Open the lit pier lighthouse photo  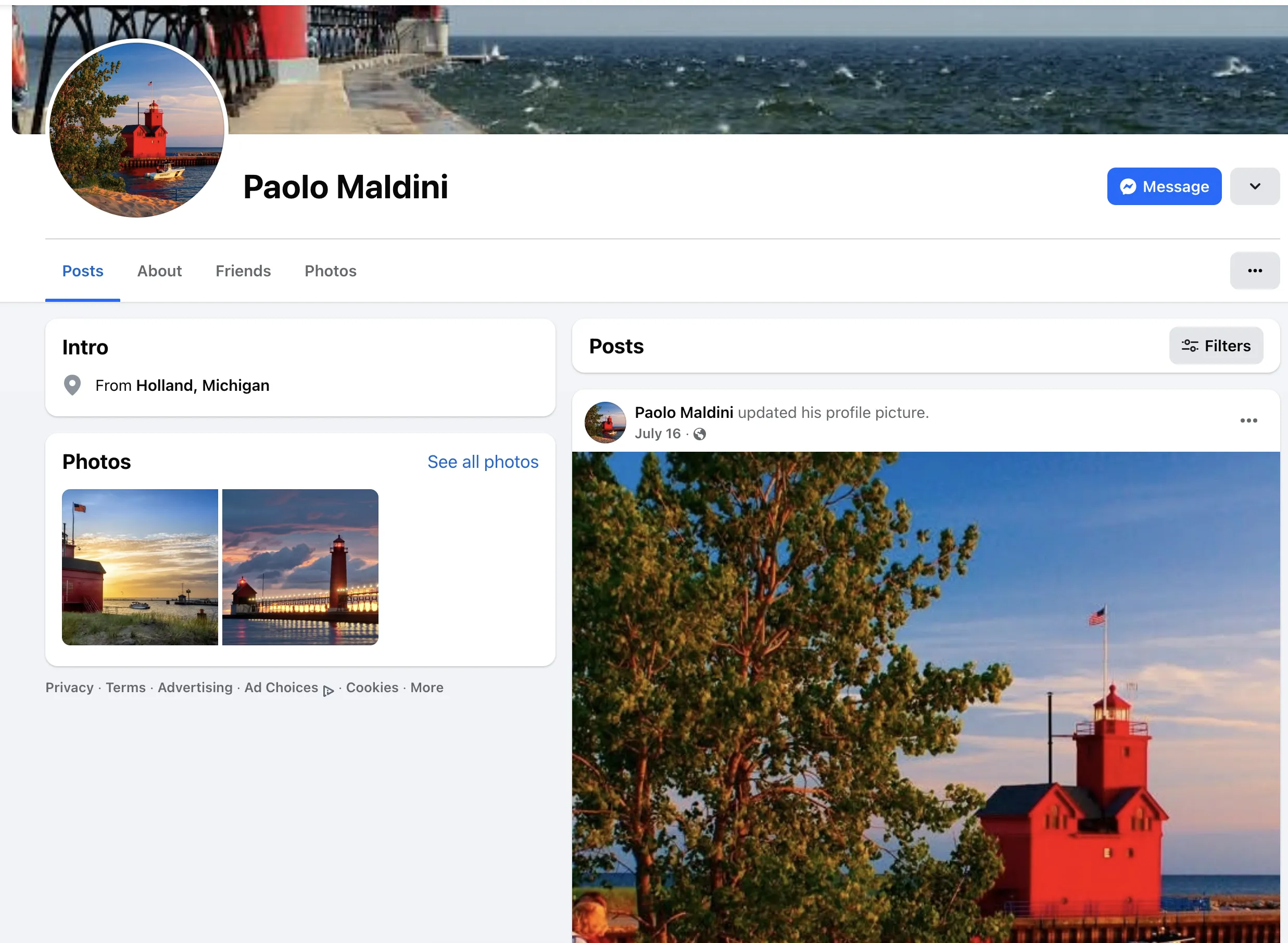click(x=300, y=567)
